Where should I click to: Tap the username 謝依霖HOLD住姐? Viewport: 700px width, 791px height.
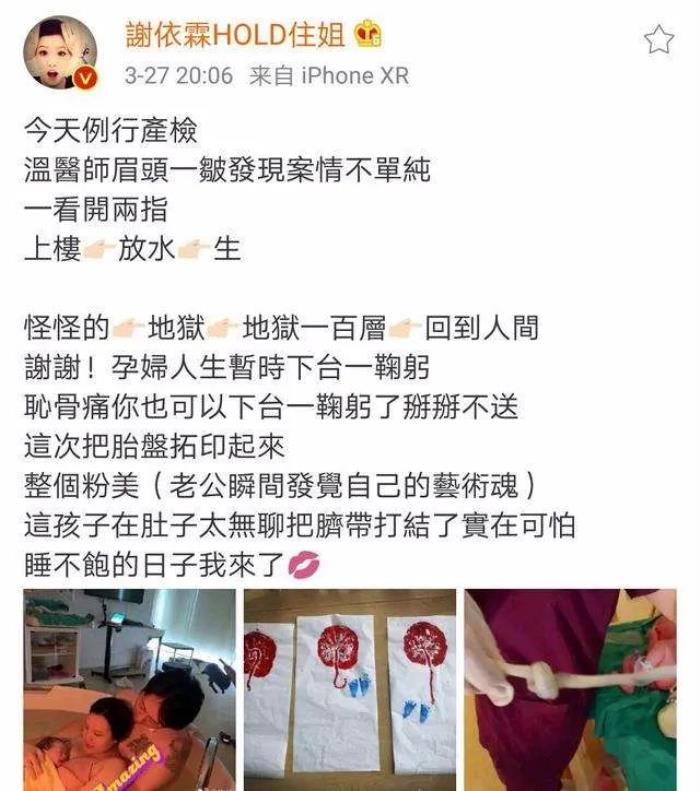point(234,35)
